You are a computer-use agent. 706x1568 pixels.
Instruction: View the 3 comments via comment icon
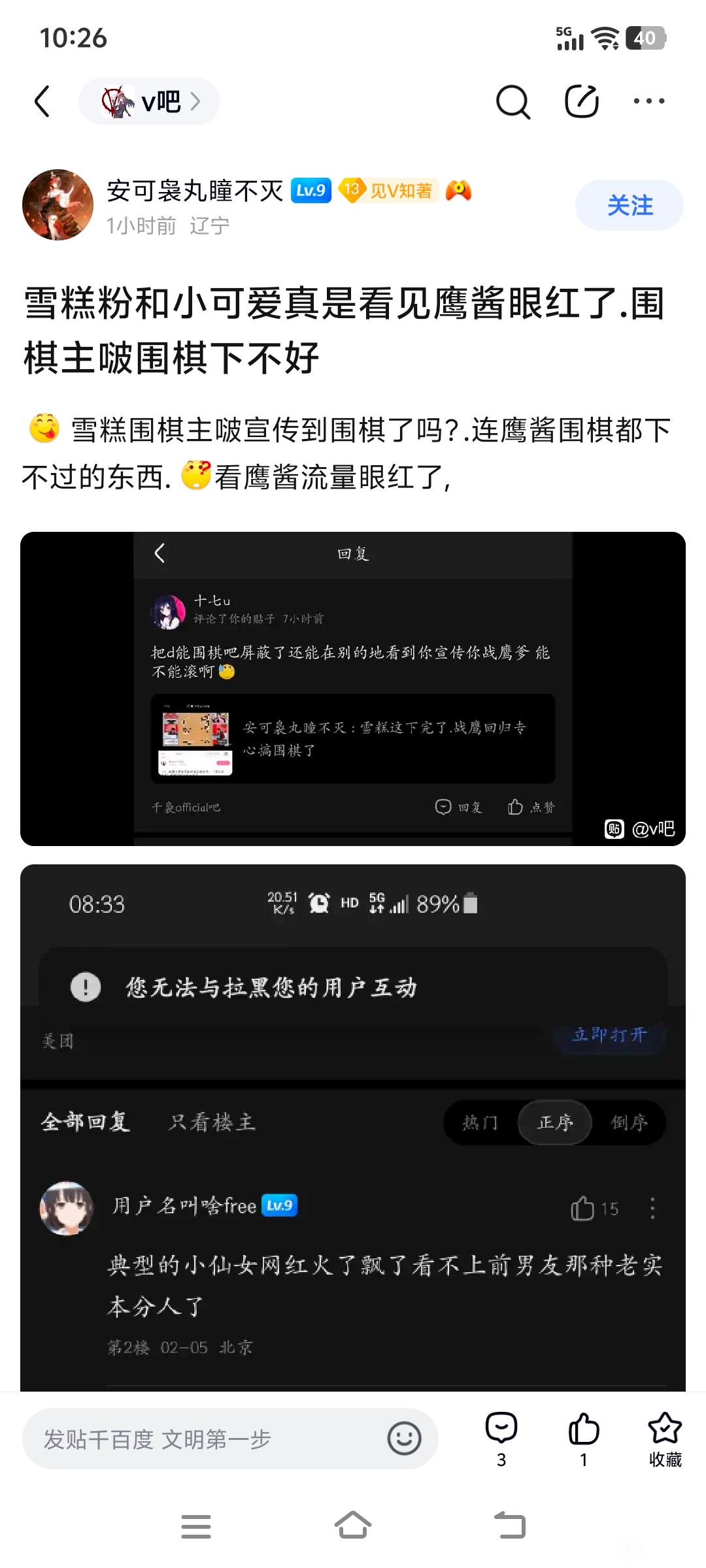coord(501,1437)
